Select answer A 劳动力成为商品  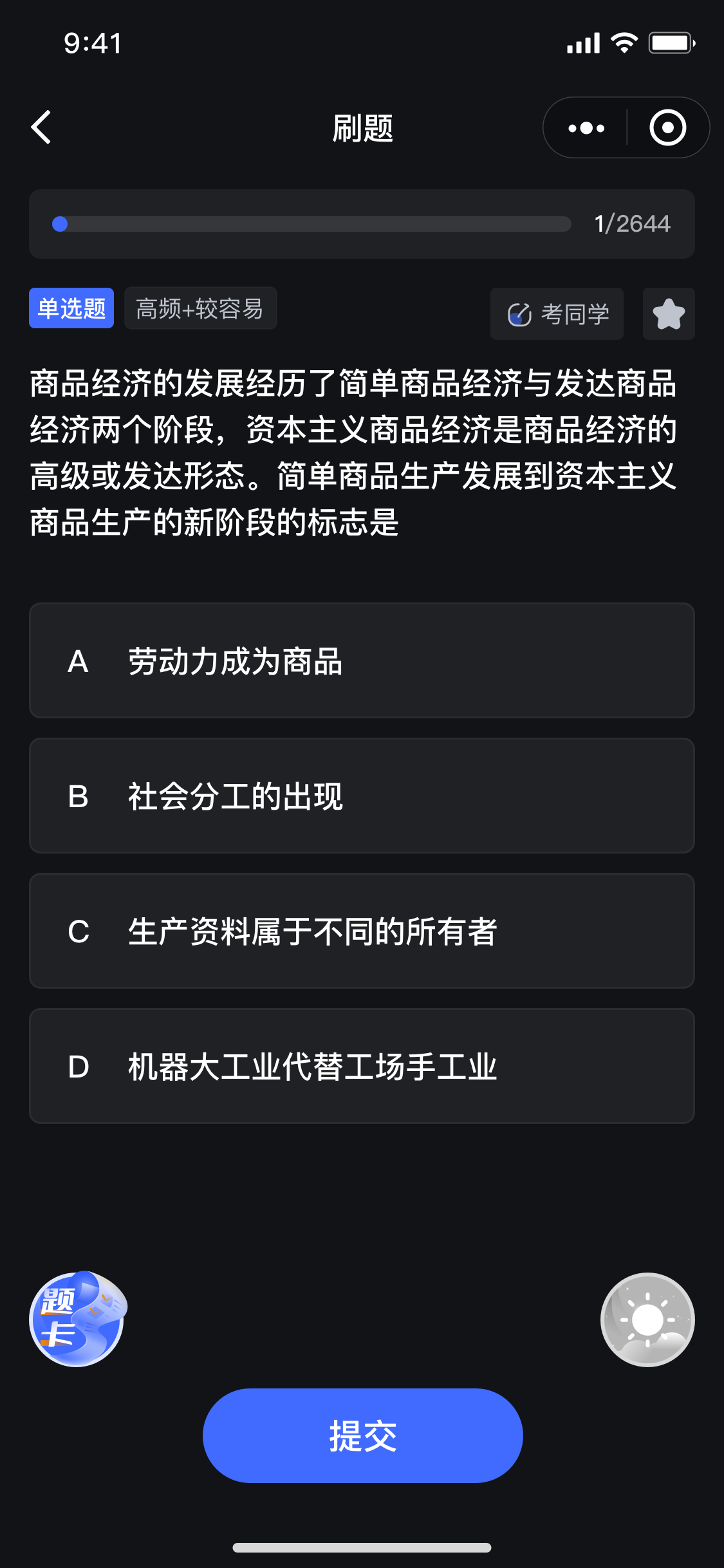[x=362, y=660]
